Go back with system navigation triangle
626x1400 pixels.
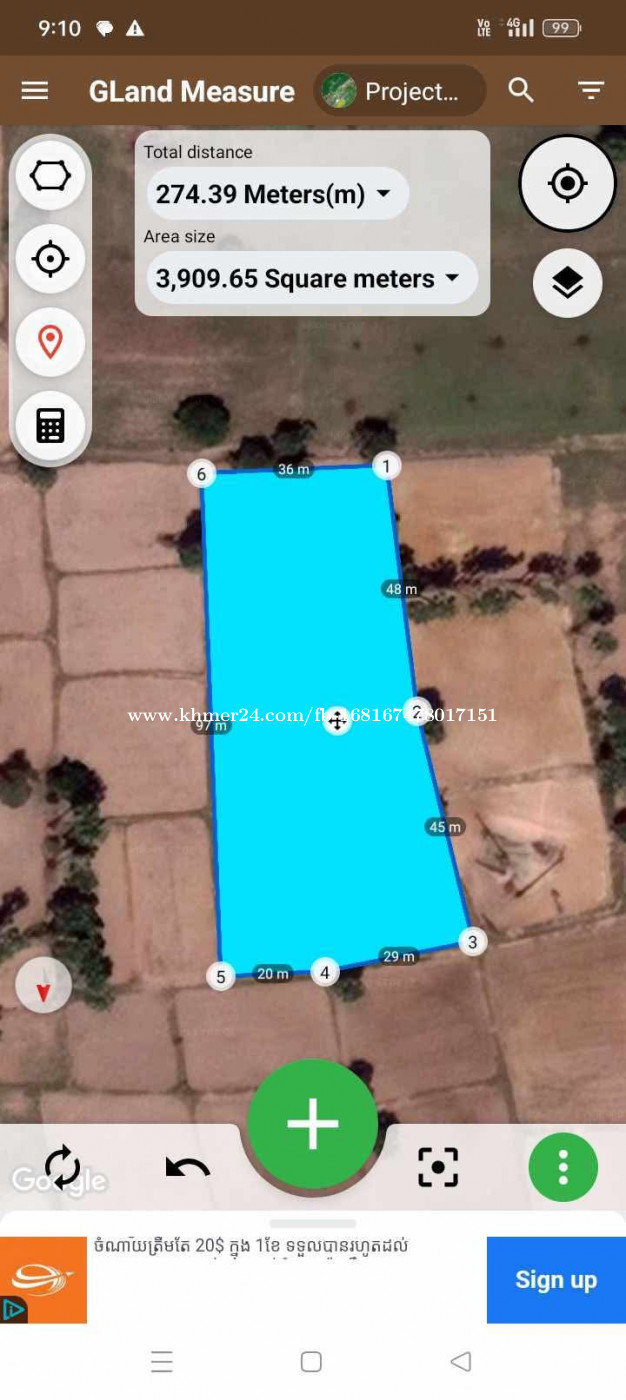[460, 1361]
